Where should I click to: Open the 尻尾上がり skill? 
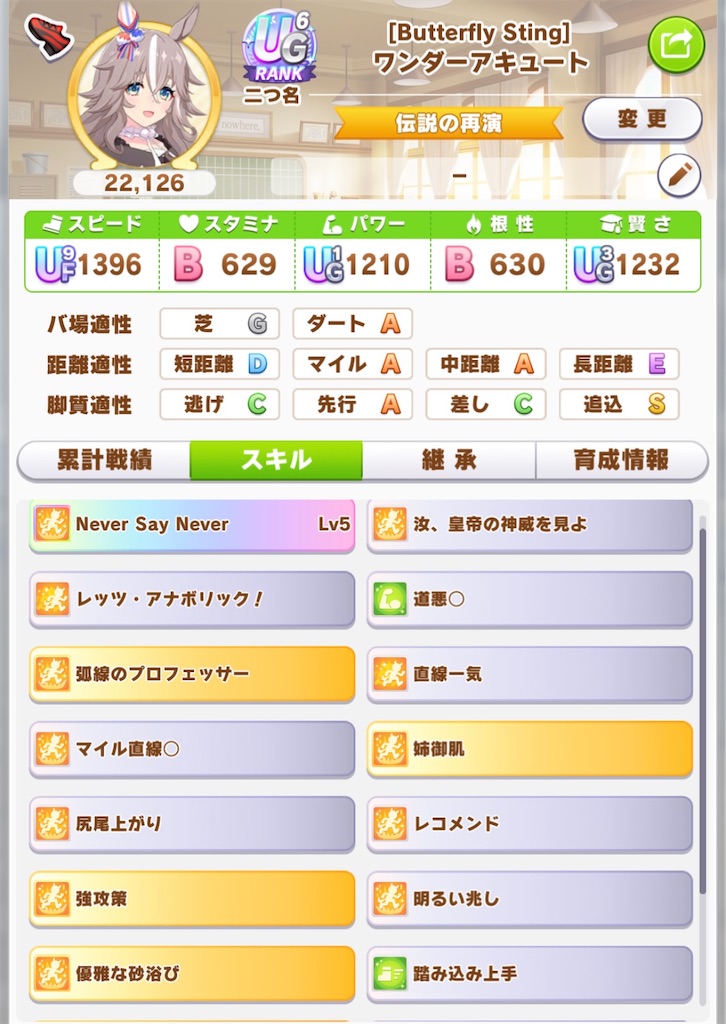pos(192,824)
